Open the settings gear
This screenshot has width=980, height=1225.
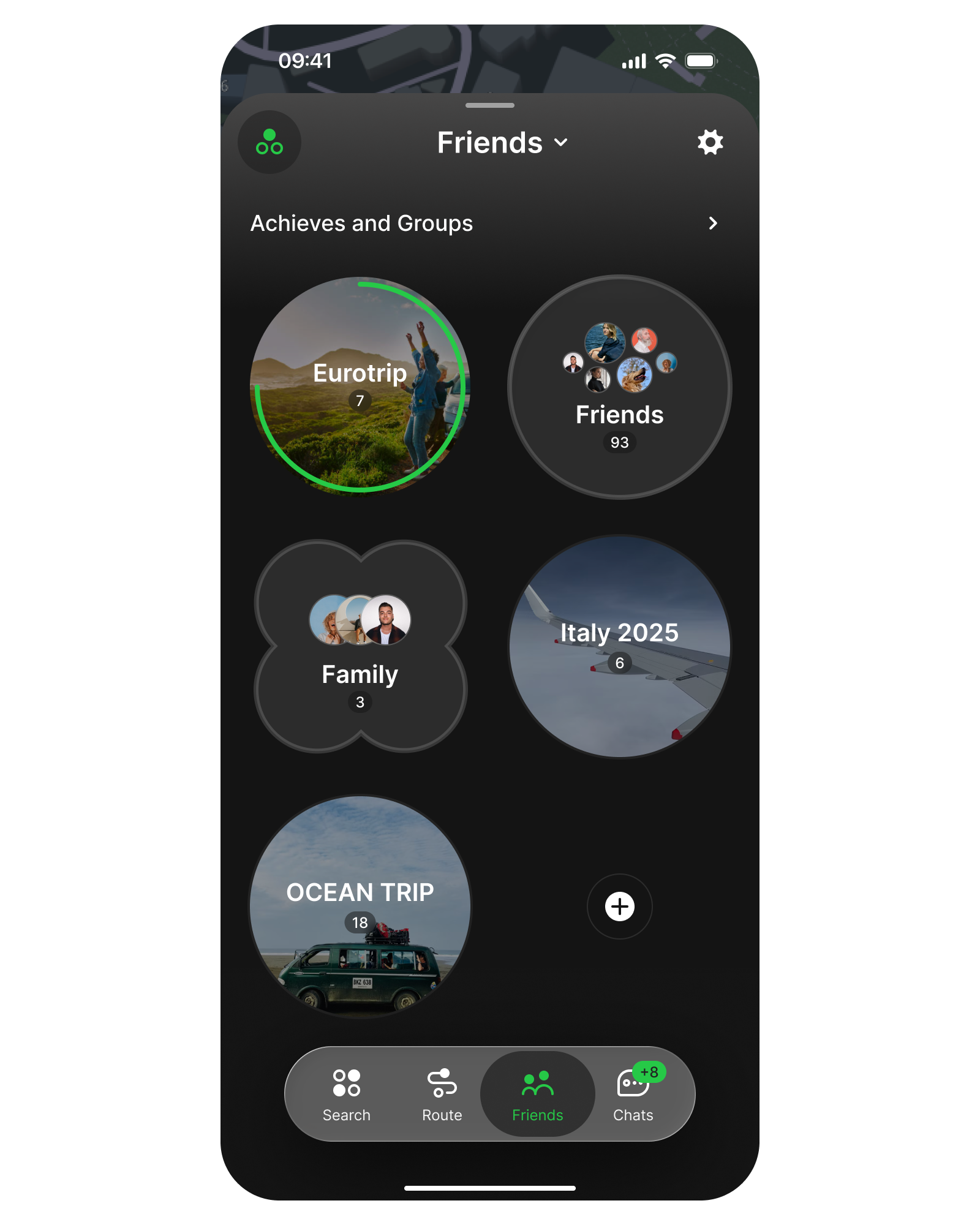pyautogui.click(x=710, y=142)
